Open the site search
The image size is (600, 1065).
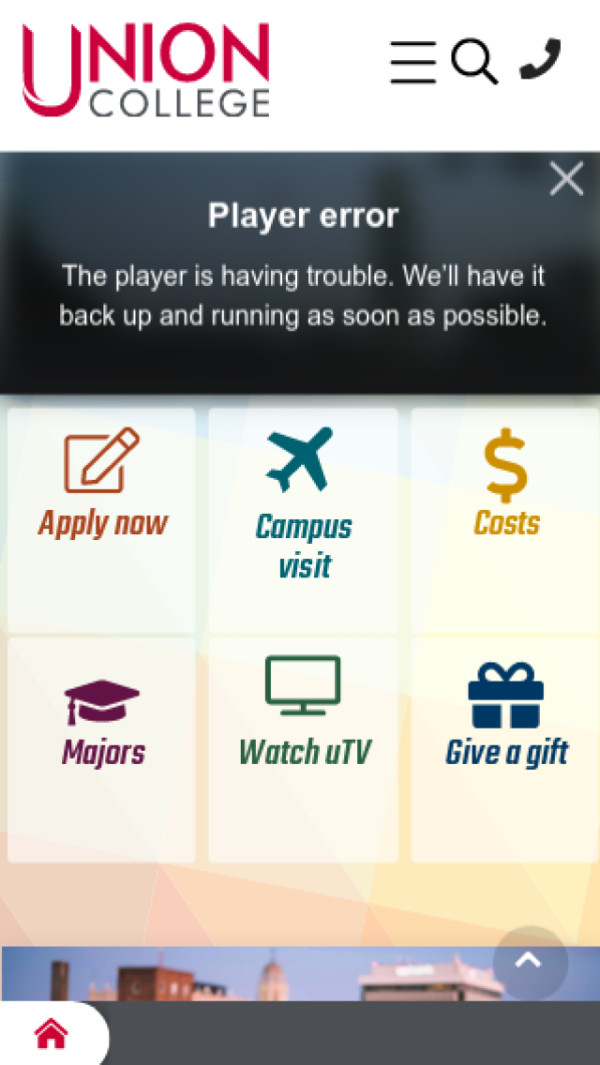pyautogui.click(x=474, y=62)
